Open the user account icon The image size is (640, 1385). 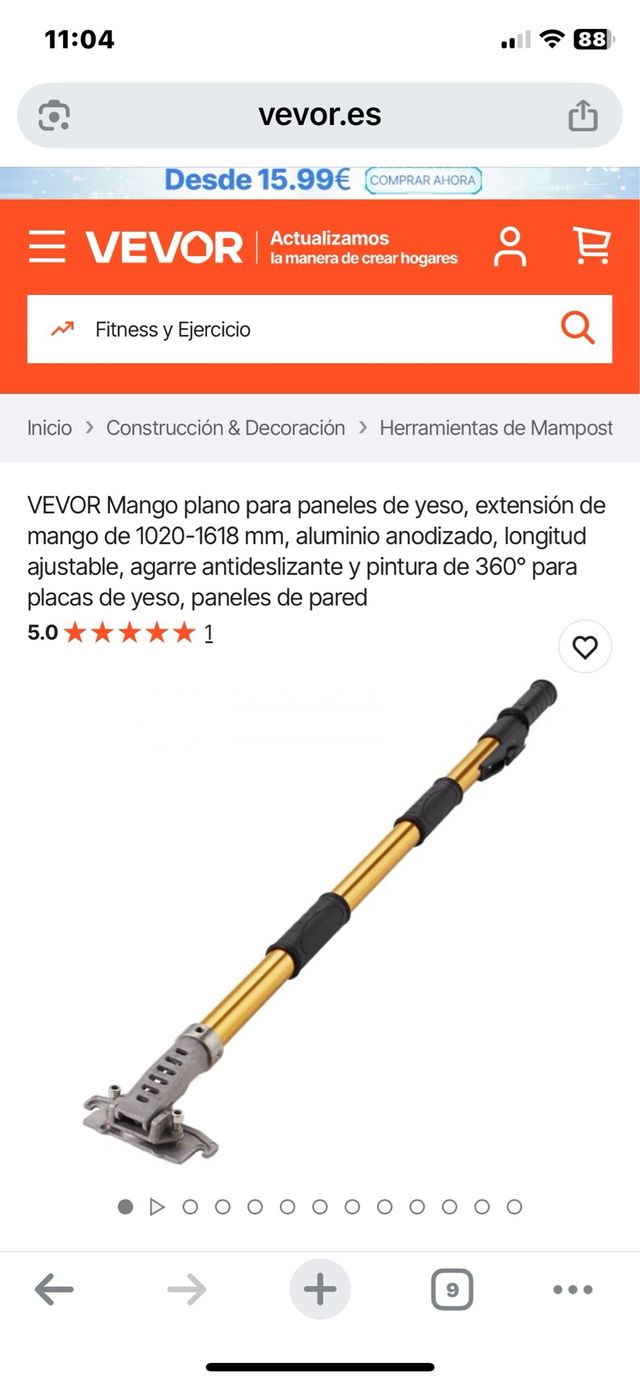coord(509,247)
